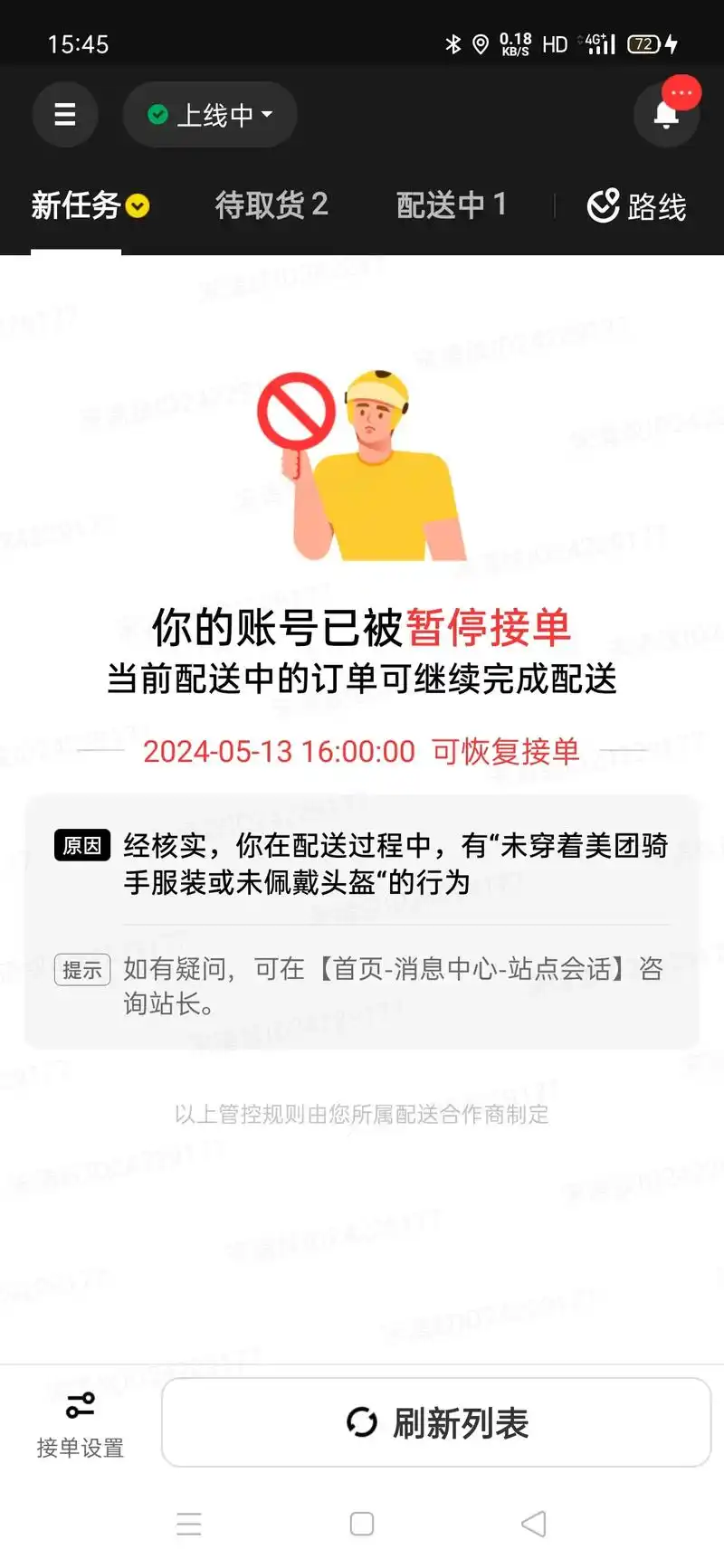The width and height of the screenshot is (724, 1568).
Task: Tap the yellow chevron under 新任务
Action: coord(138,206)
